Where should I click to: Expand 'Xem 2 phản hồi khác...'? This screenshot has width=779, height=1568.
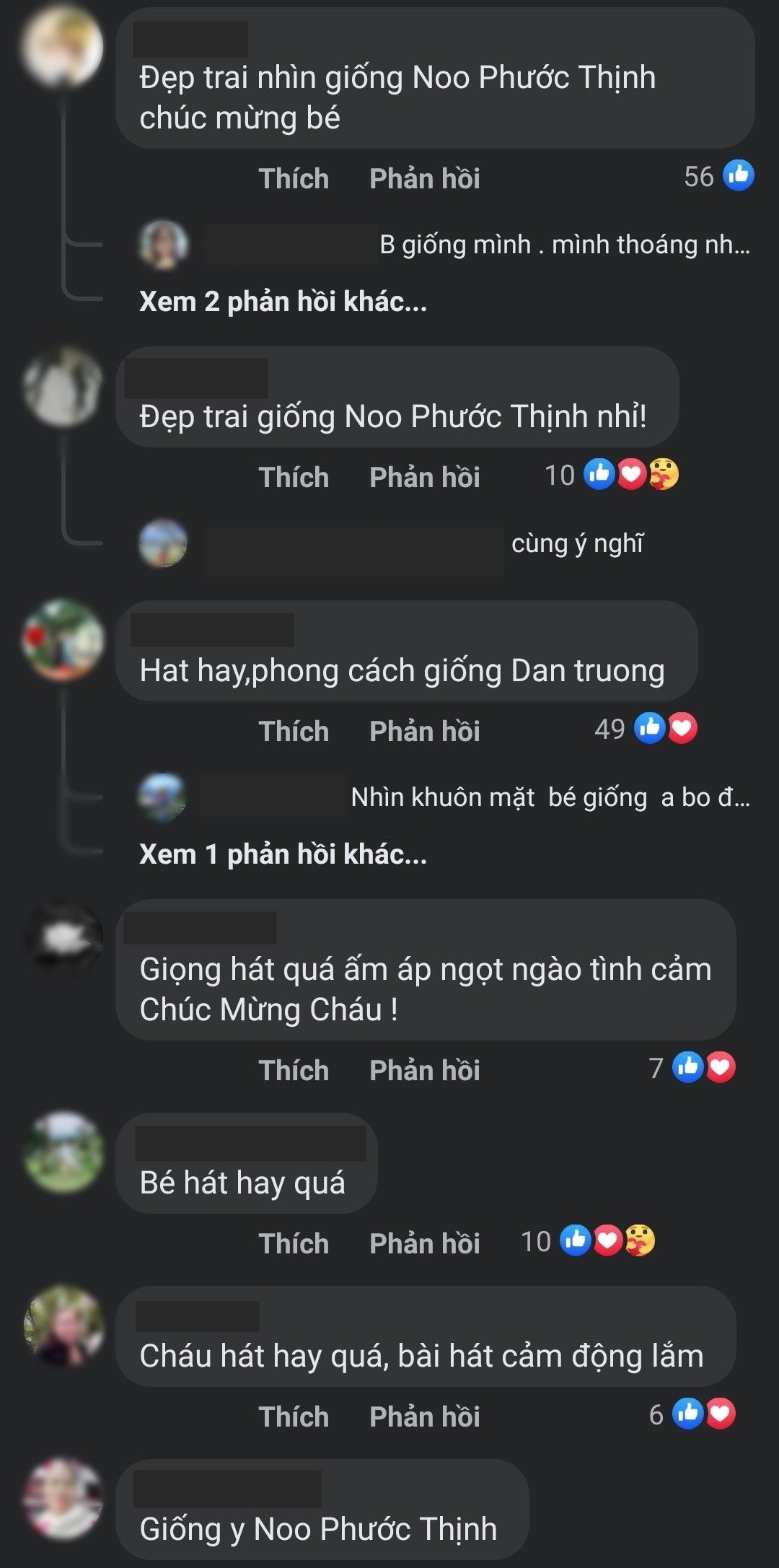[283, 302]
